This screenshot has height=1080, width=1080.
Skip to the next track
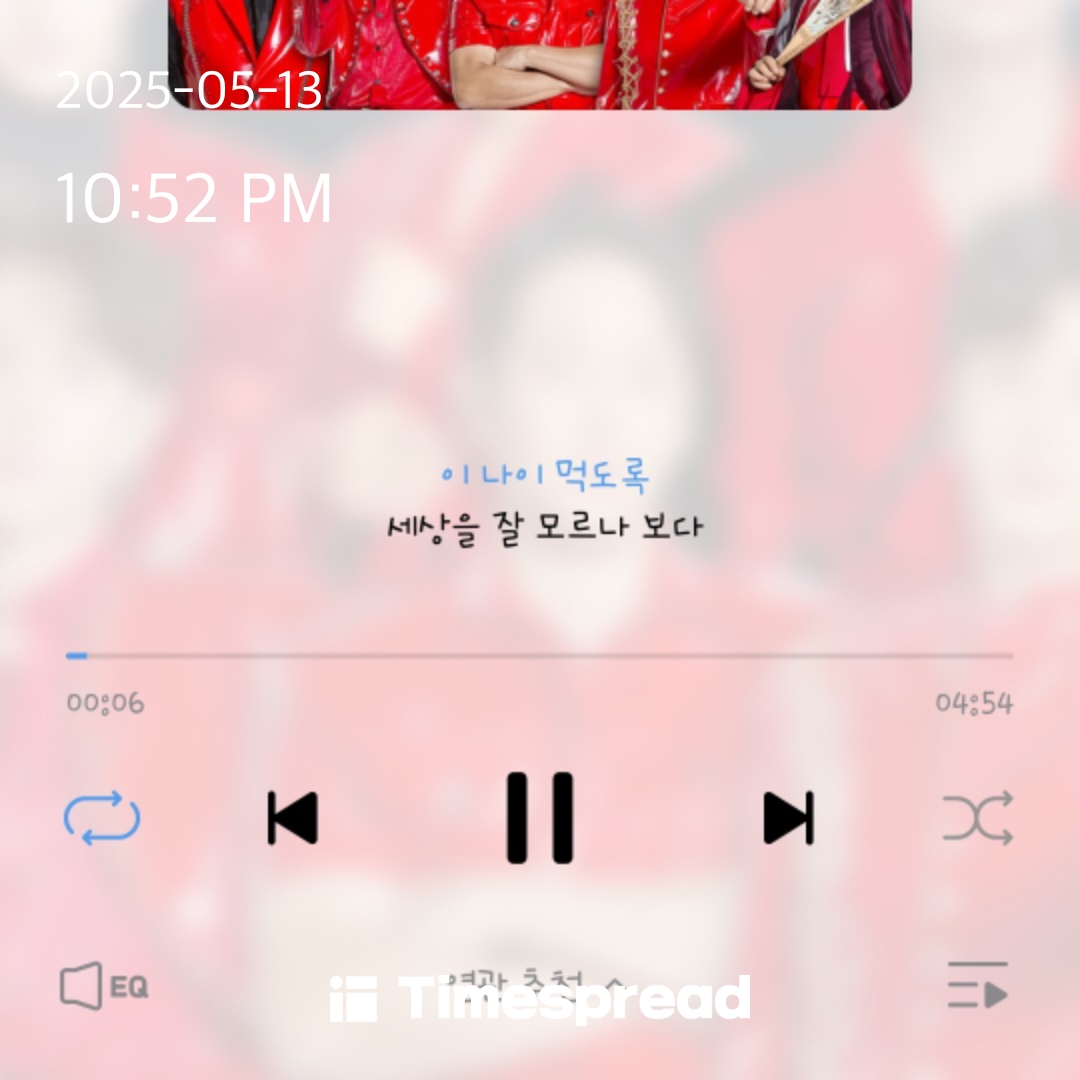coord(788,818)
